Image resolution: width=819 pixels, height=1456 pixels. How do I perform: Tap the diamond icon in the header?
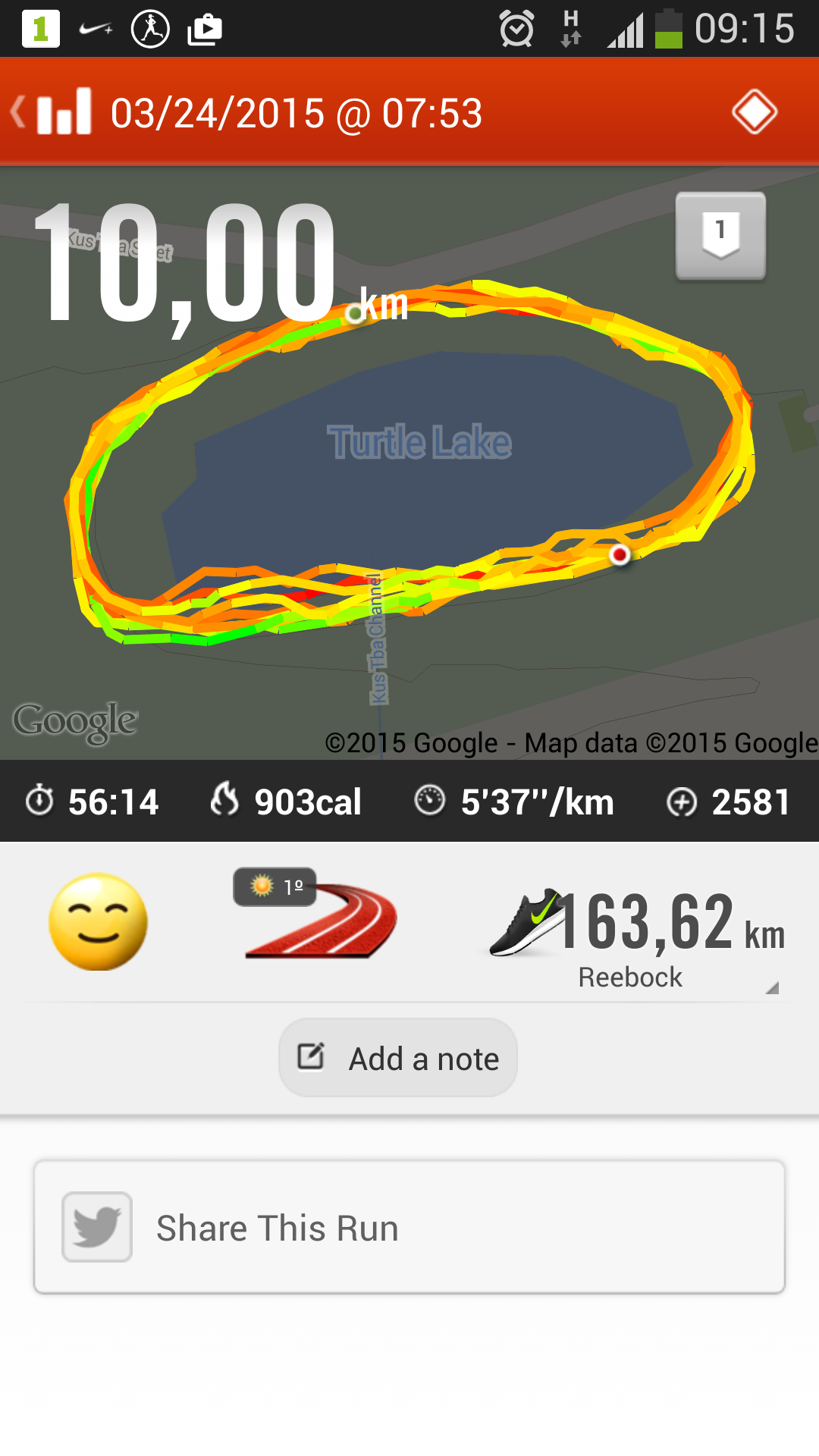[754, 112]
